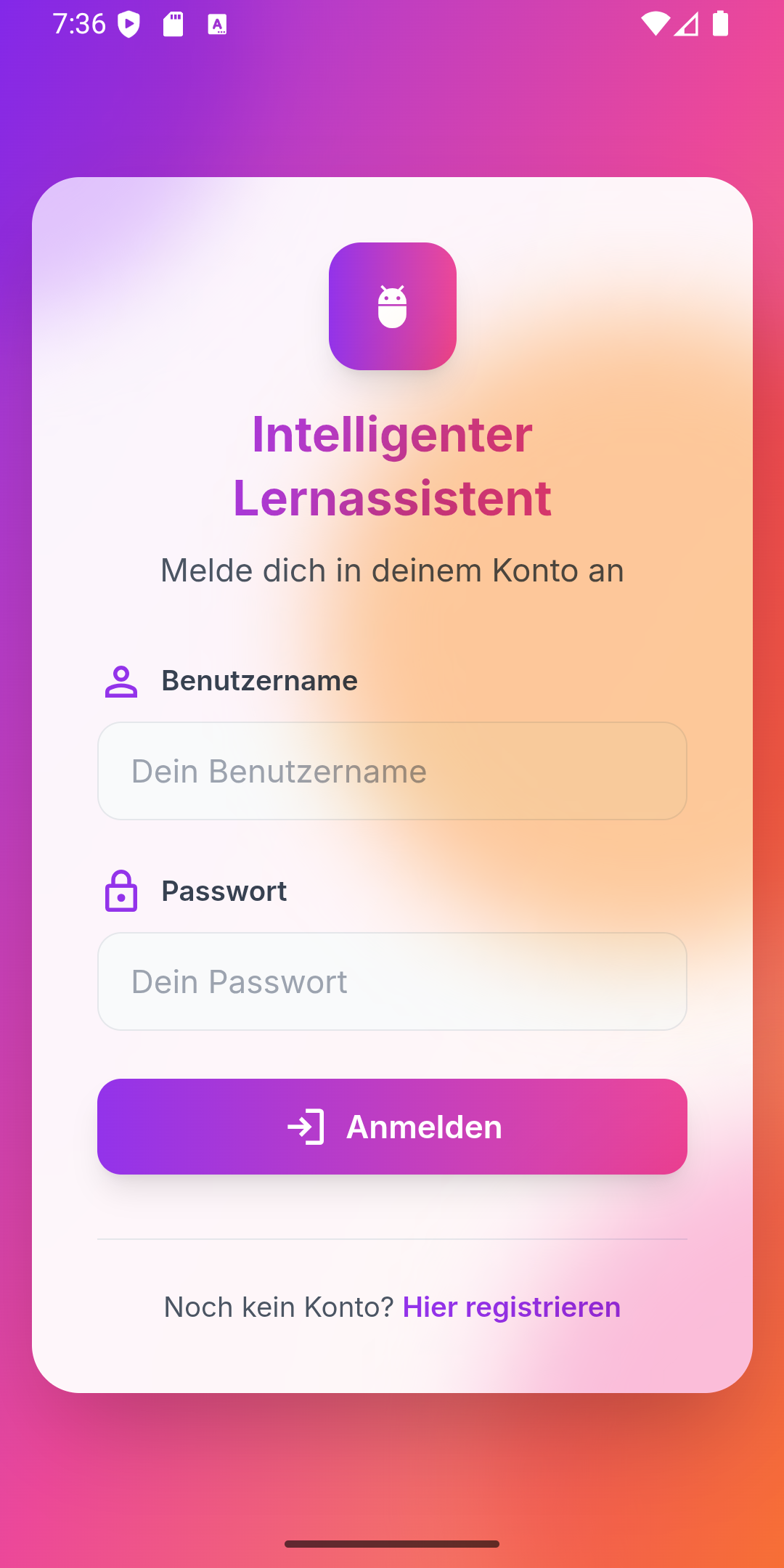Click the Melde dich subtitle text
Viewport: 784px width, 1568px height.
pos(392,571)
